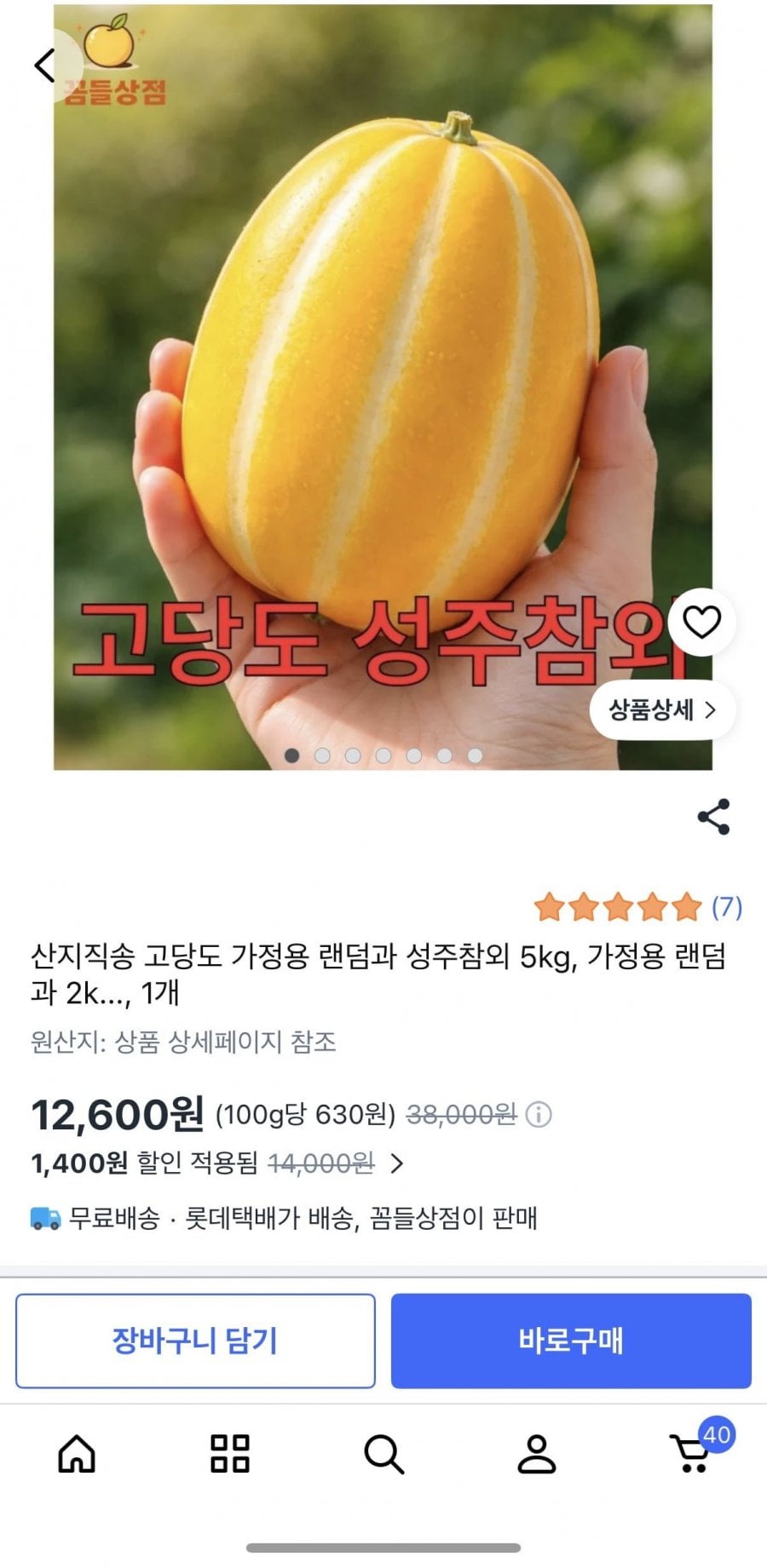This screenshot has width=767, height=1568.
Task: View price info icon next to 38,000원
Action: (x=539, y=1114)
